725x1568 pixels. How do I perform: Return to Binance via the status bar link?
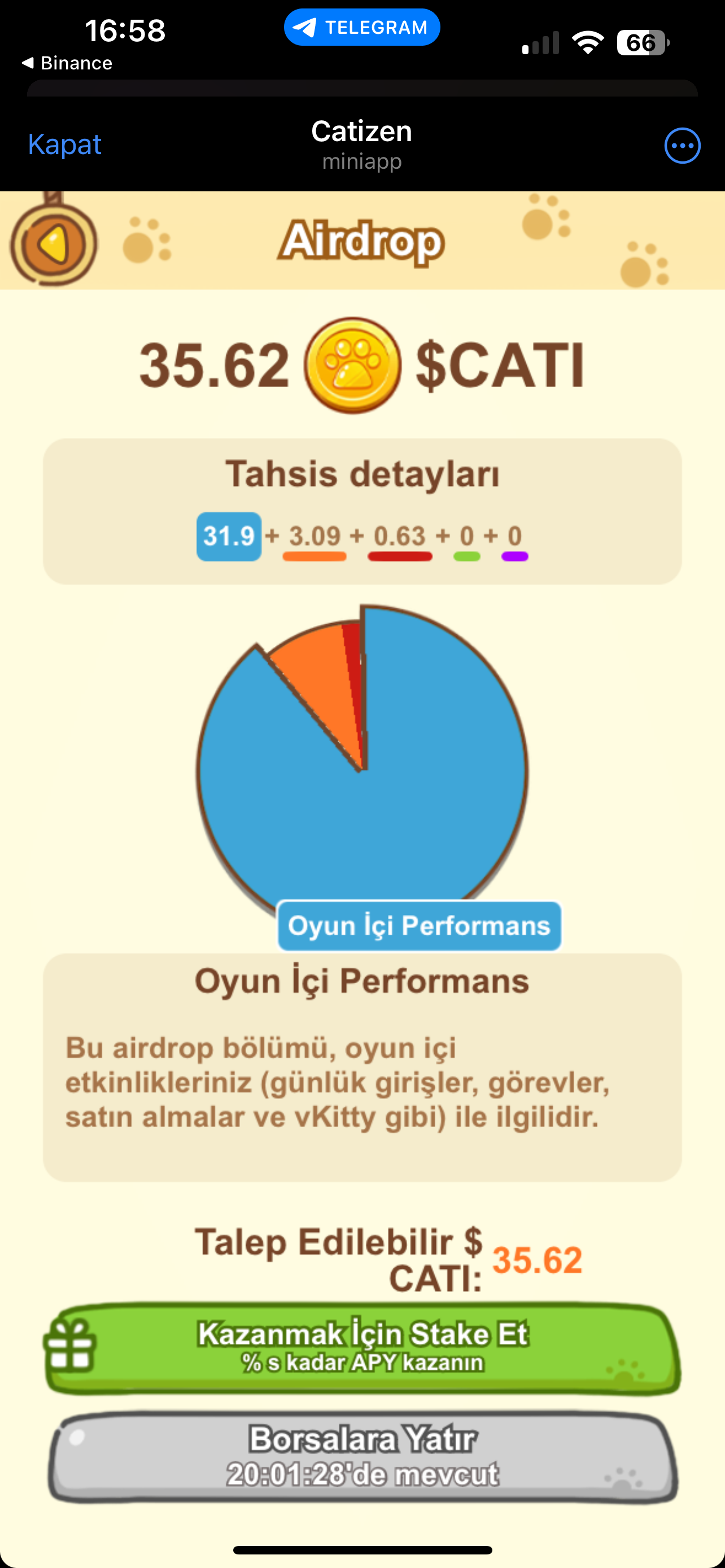[x=67, y=63]
